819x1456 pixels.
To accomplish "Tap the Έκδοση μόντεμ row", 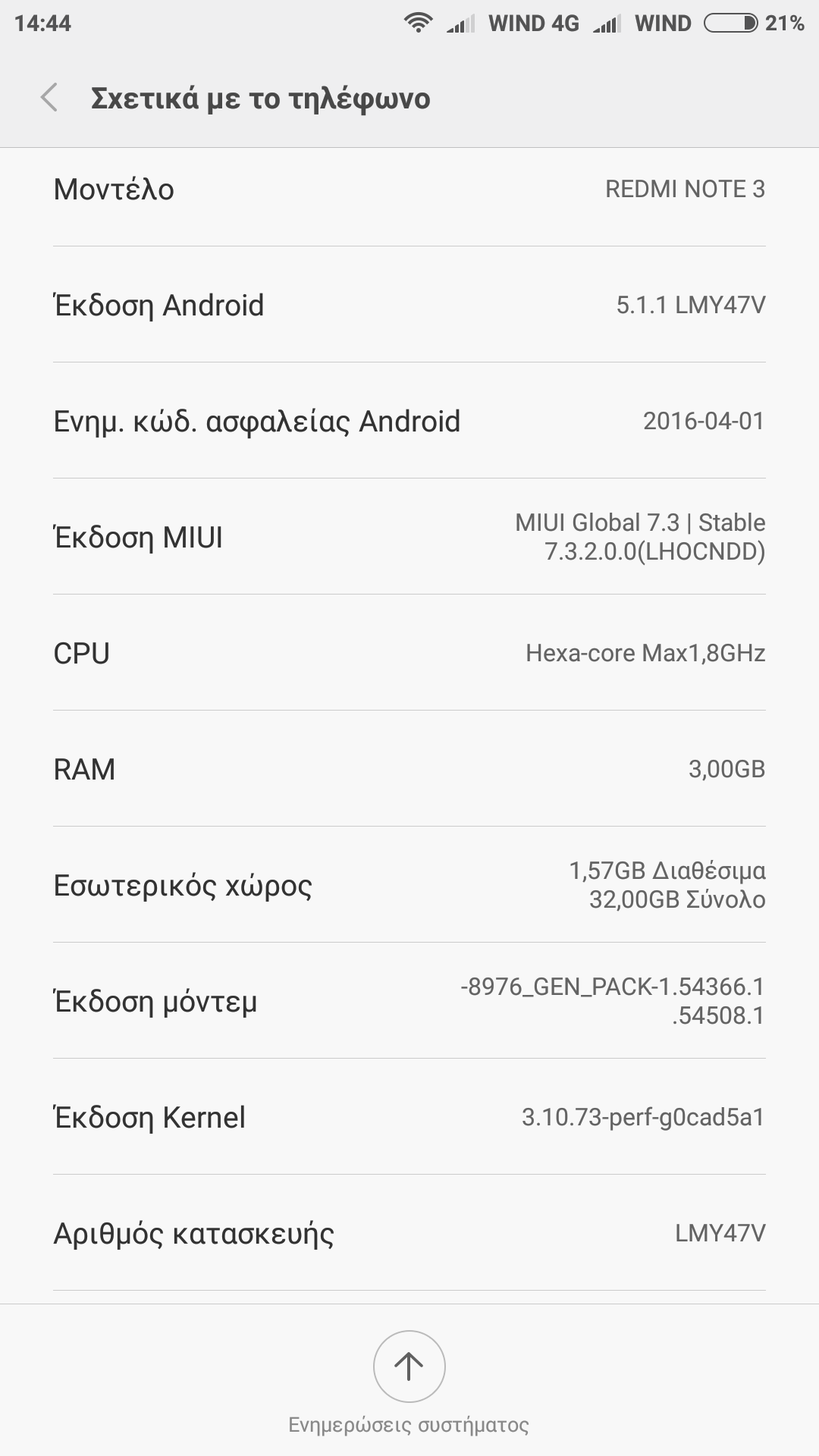I will coord(409,1001).
